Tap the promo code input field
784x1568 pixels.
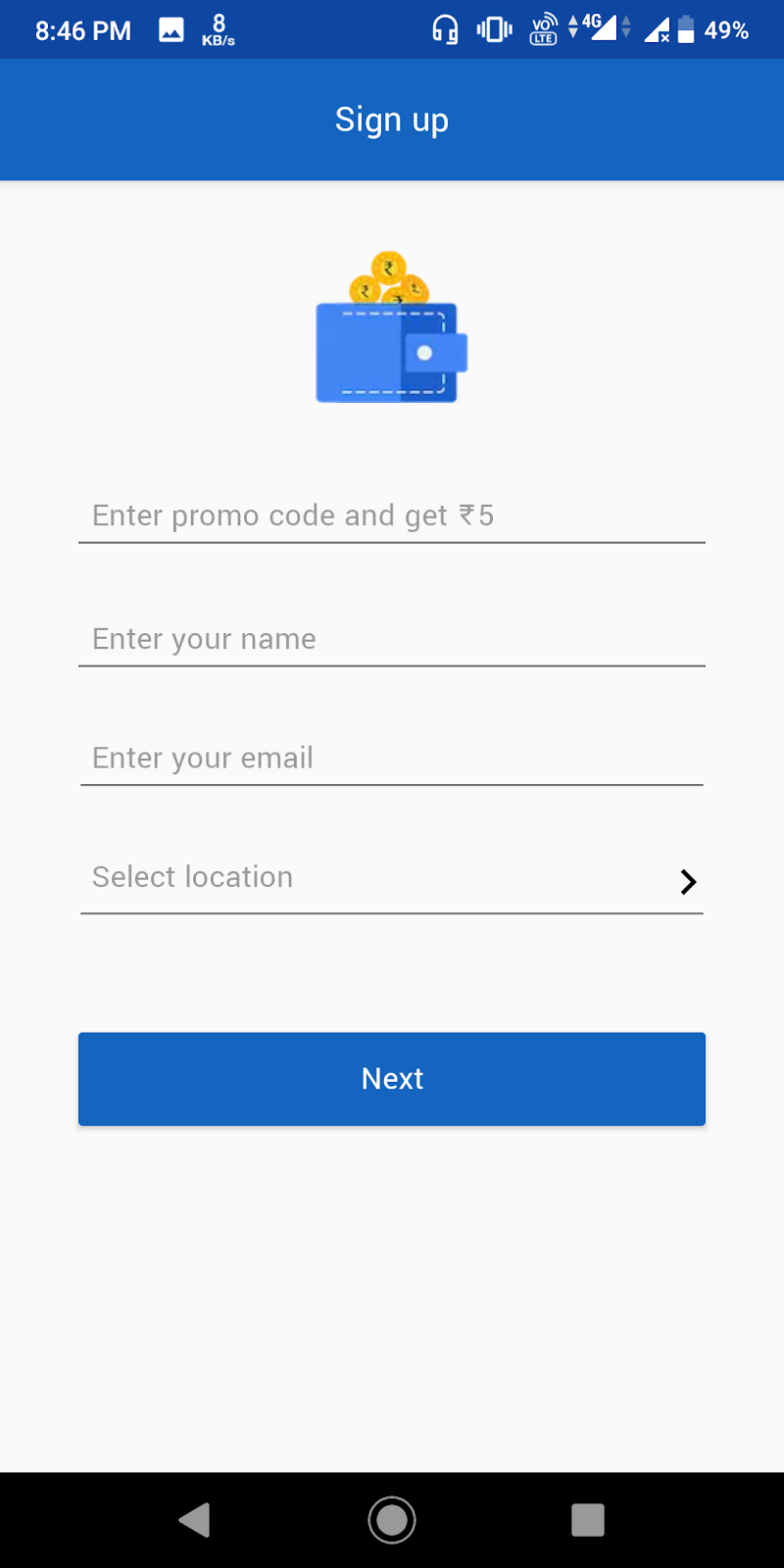tap(392, 515)
